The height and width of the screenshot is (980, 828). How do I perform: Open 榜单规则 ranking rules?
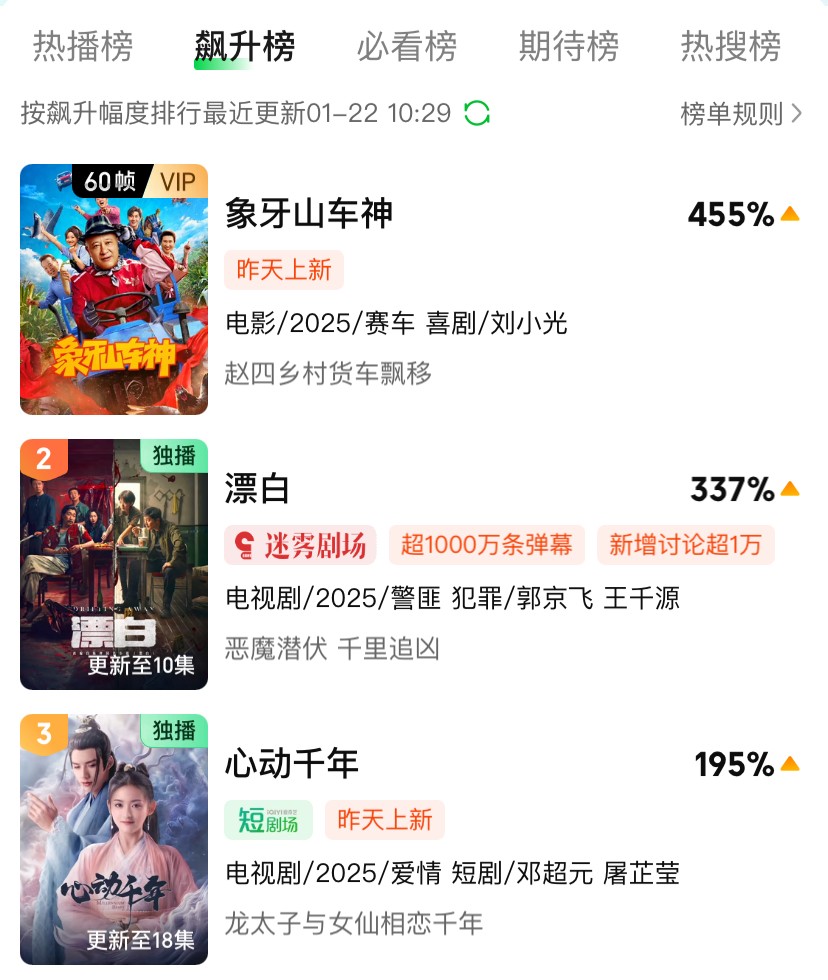coord(741,114)
